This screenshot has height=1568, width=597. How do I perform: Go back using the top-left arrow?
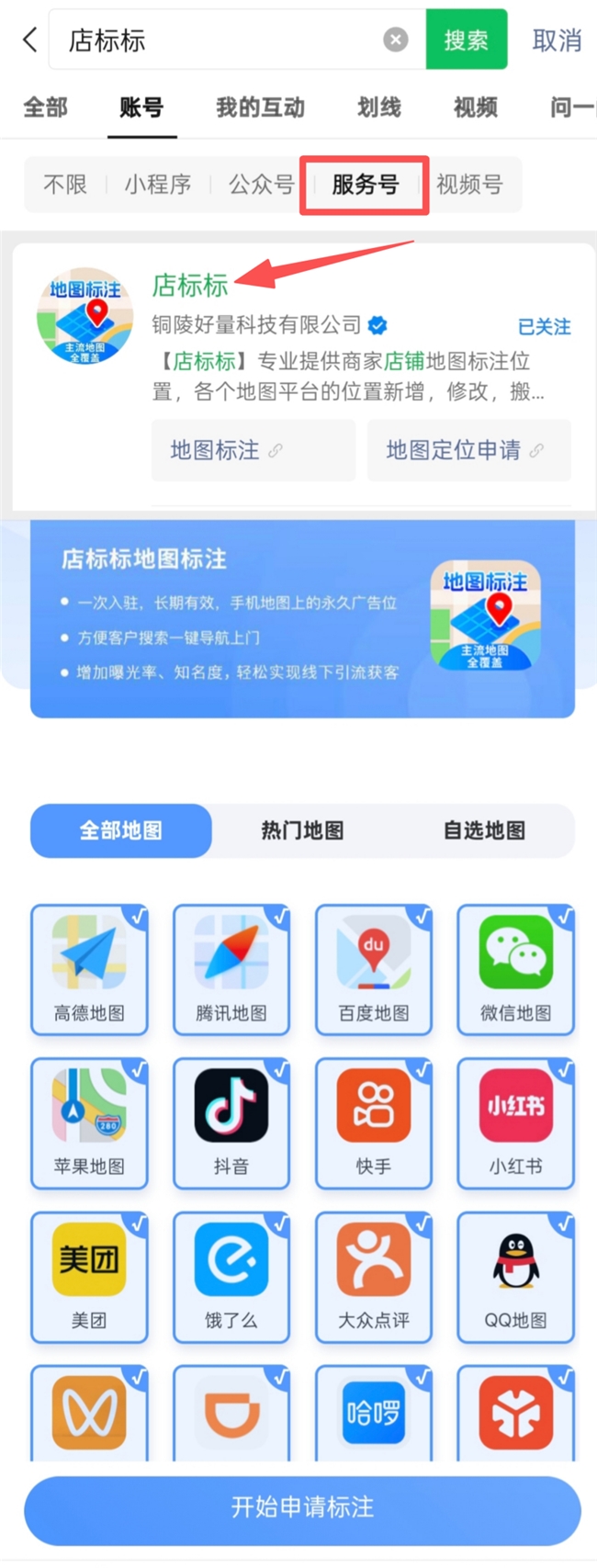(x=30, y=39)
